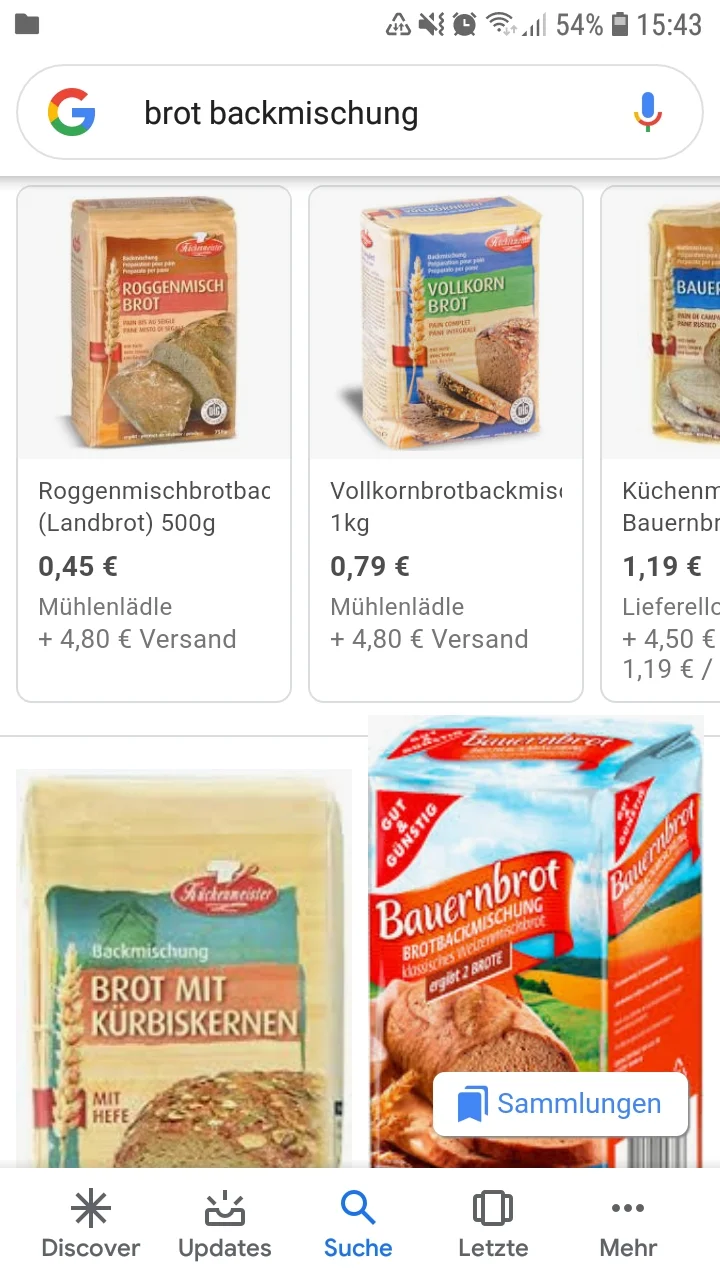Image resolution: width=720 pixels, height=1280 pixels.
Task: Tap the search field containing brot backmischung
Action: (x=360, y=113)
